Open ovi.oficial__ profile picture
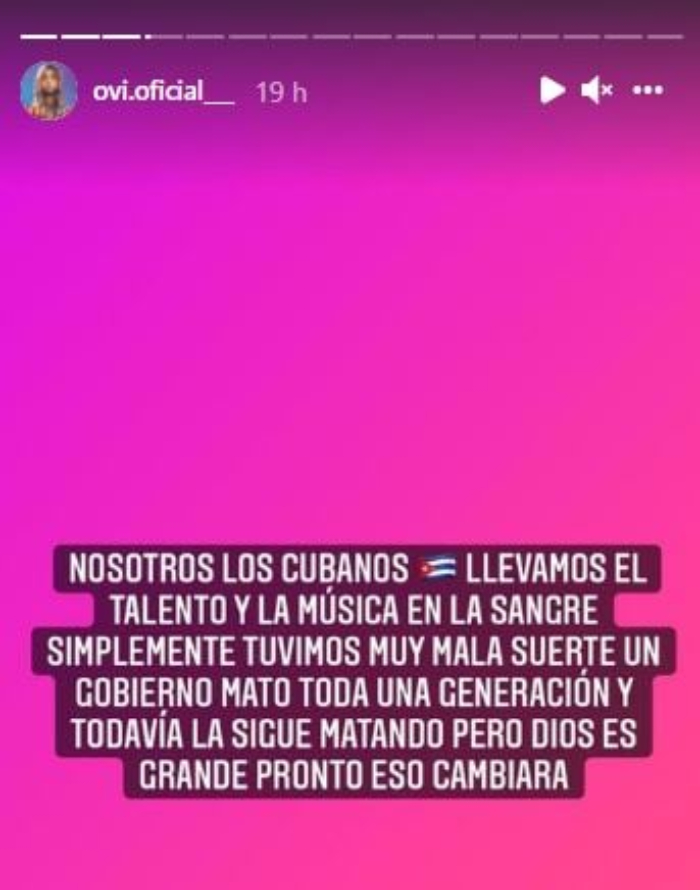The image size is (700, 890). click(48, 91)
